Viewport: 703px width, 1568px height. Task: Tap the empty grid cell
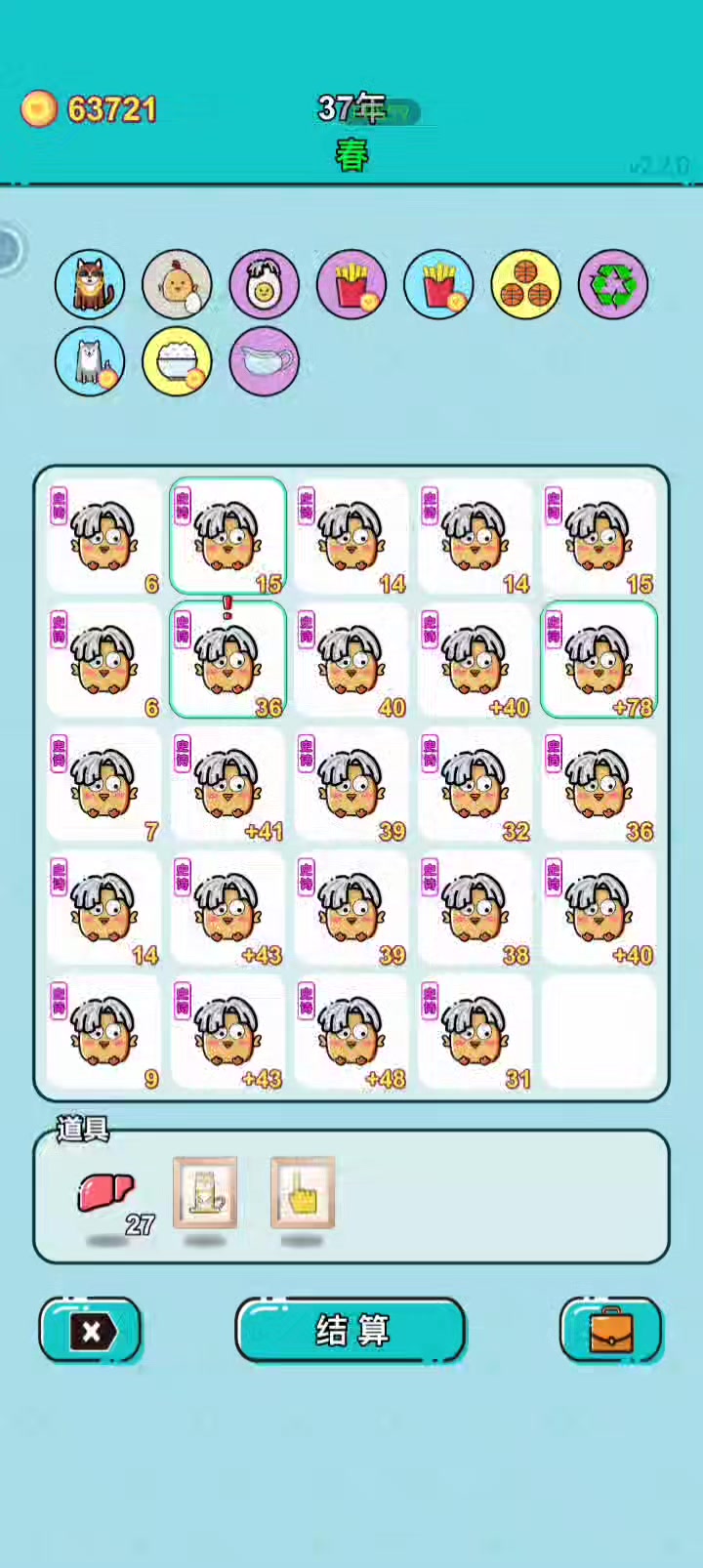pos(599,1032)
